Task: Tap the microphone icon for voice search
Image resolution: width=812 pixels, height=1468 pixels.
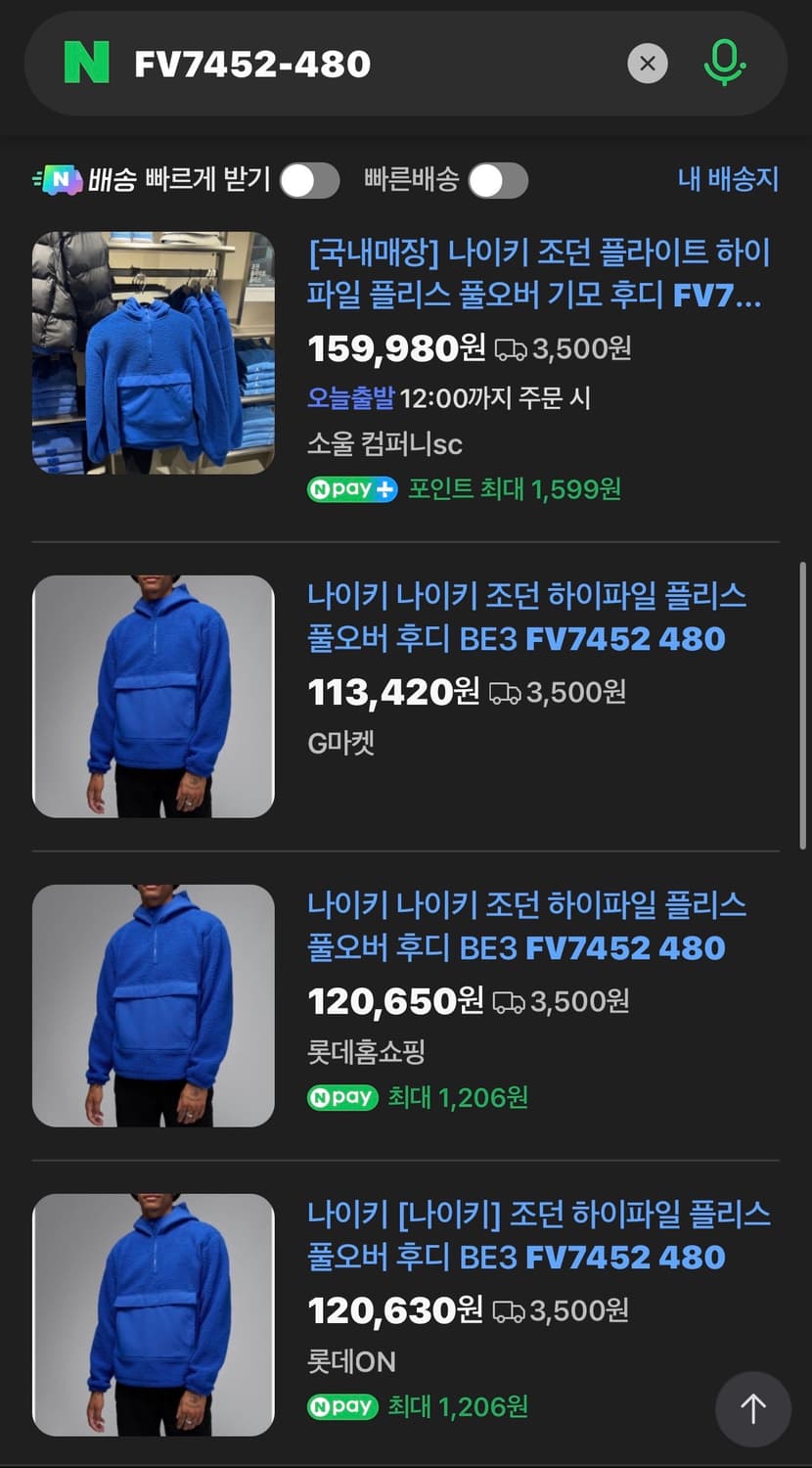Action: (723, 63)
